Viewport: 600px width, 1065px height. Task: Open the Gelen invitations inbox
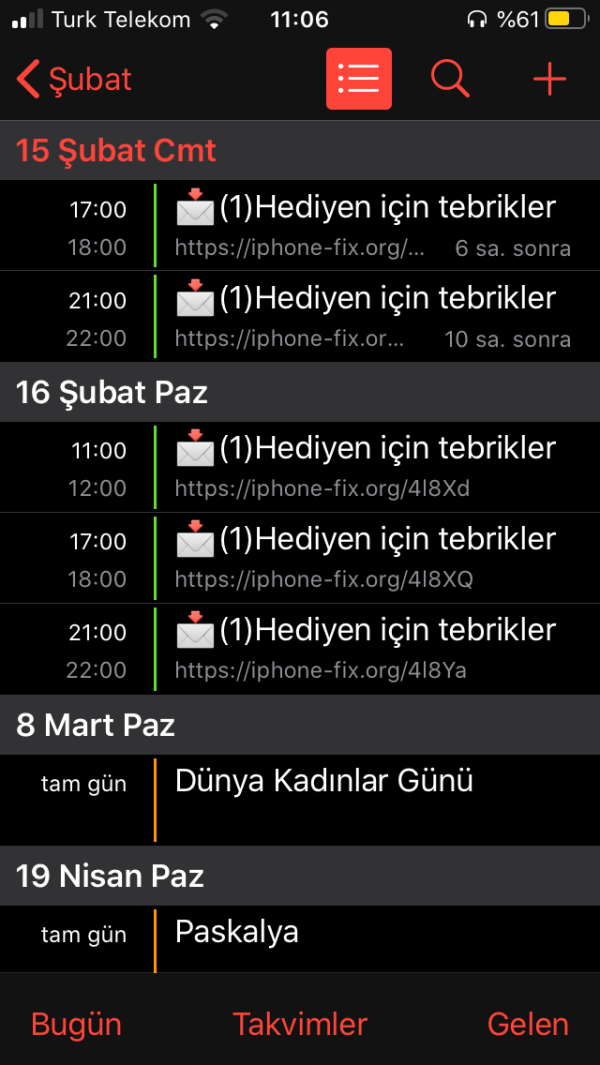click(528, 1024)
